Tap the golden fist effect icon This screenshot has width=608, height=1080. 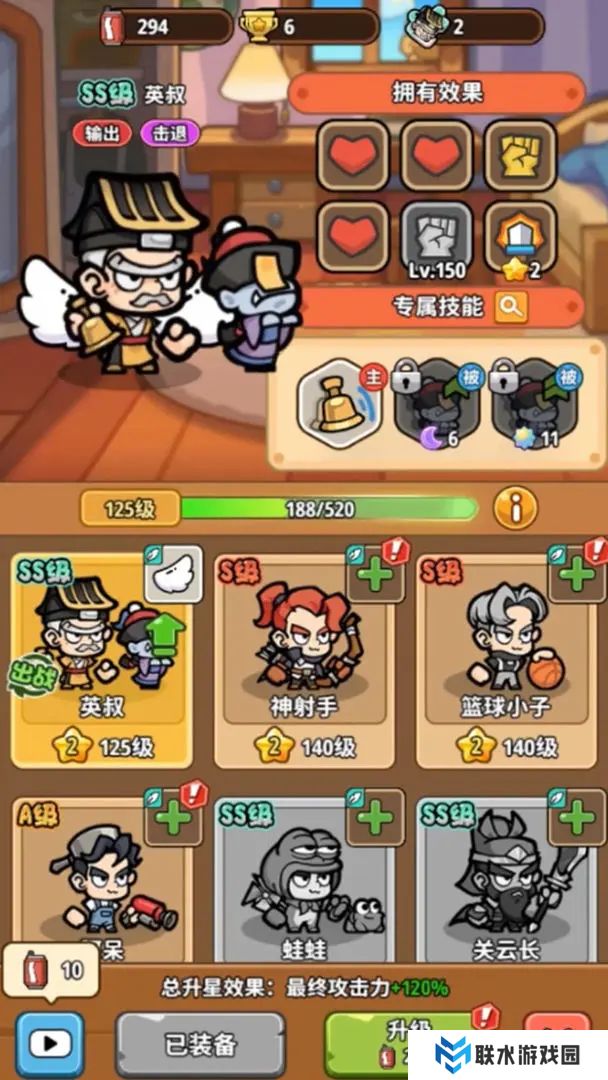pos(520,155)
